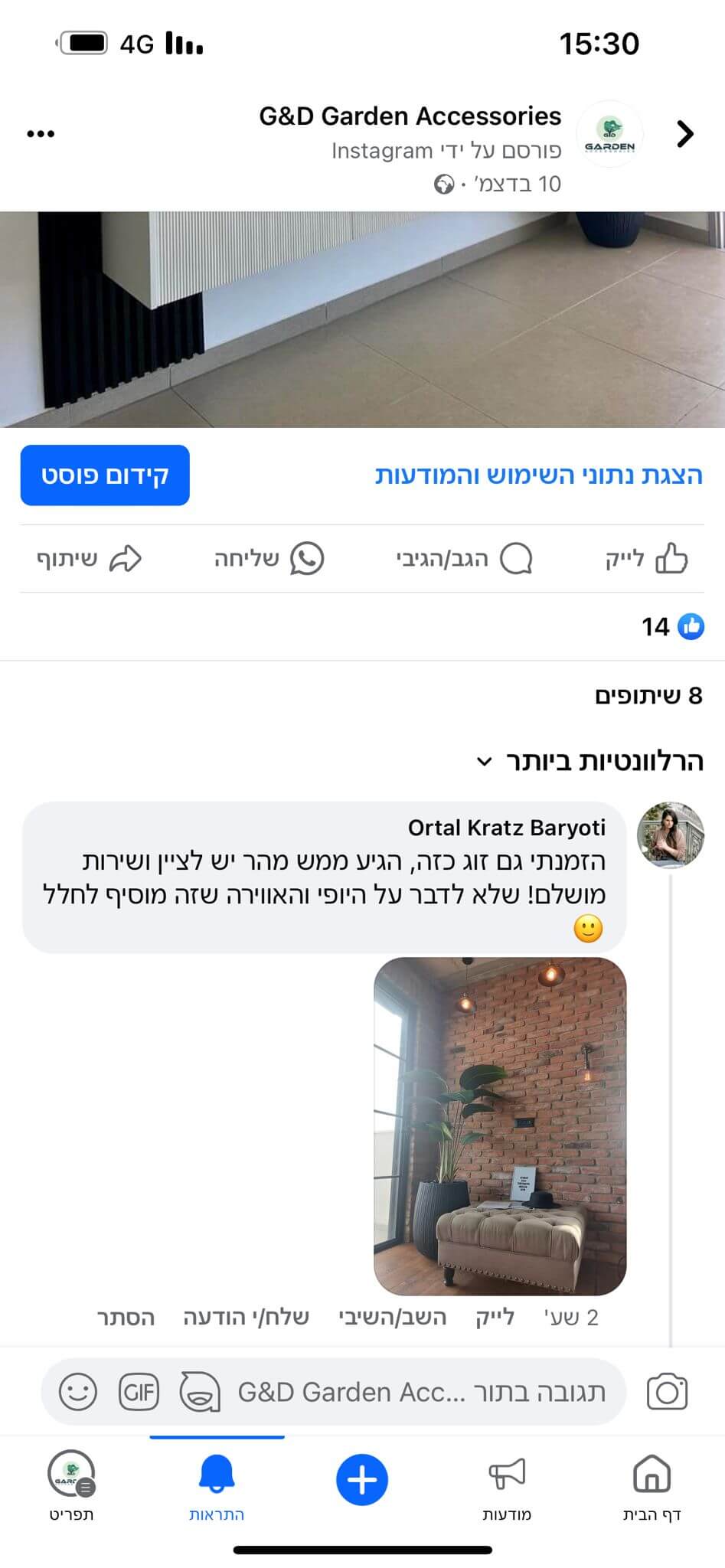Image resolution: width=725 pixels, height=1568 pixels.
Task: Share the post with שיתוף
Action: (89, 559)
